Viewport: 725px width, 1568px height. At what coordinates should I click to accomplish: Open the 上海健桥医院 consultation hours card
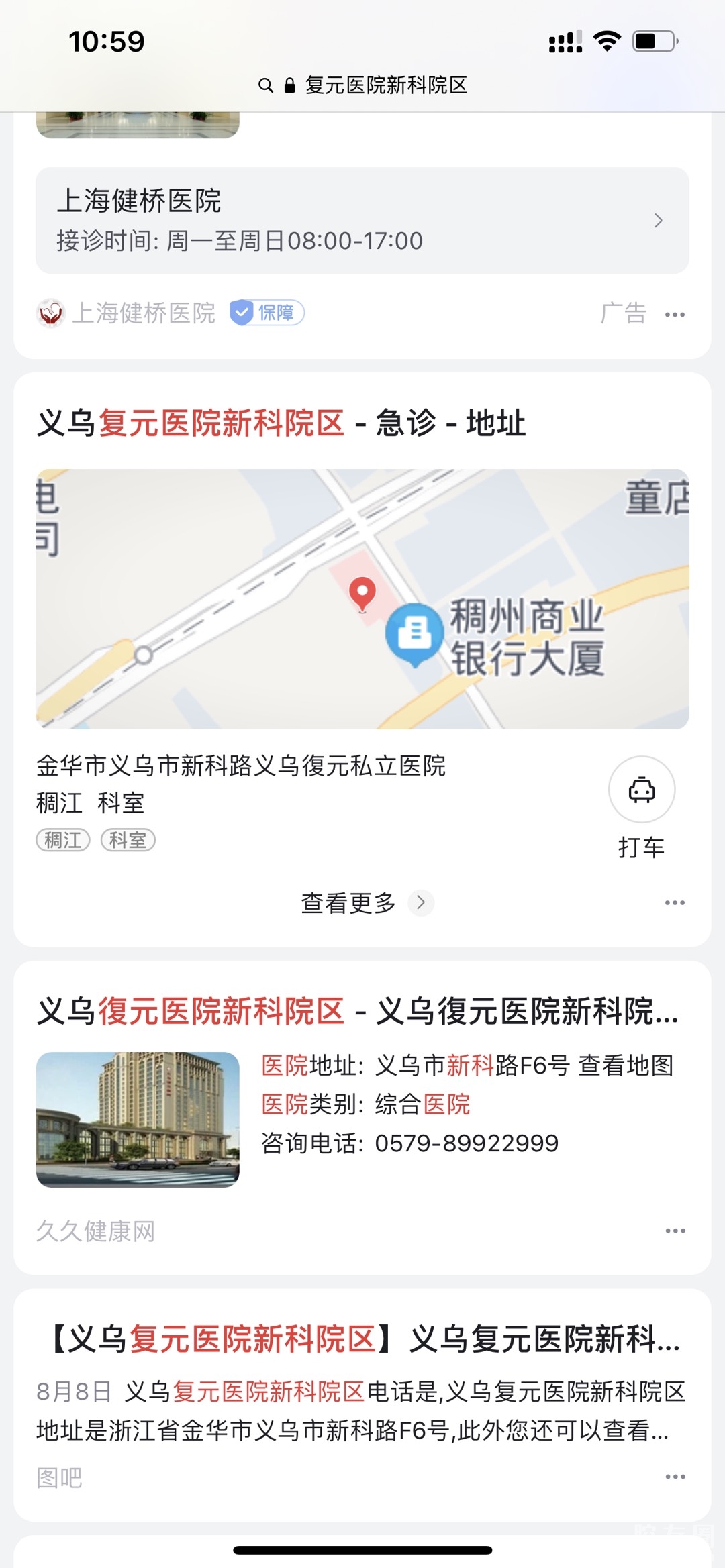click(362, 220)
